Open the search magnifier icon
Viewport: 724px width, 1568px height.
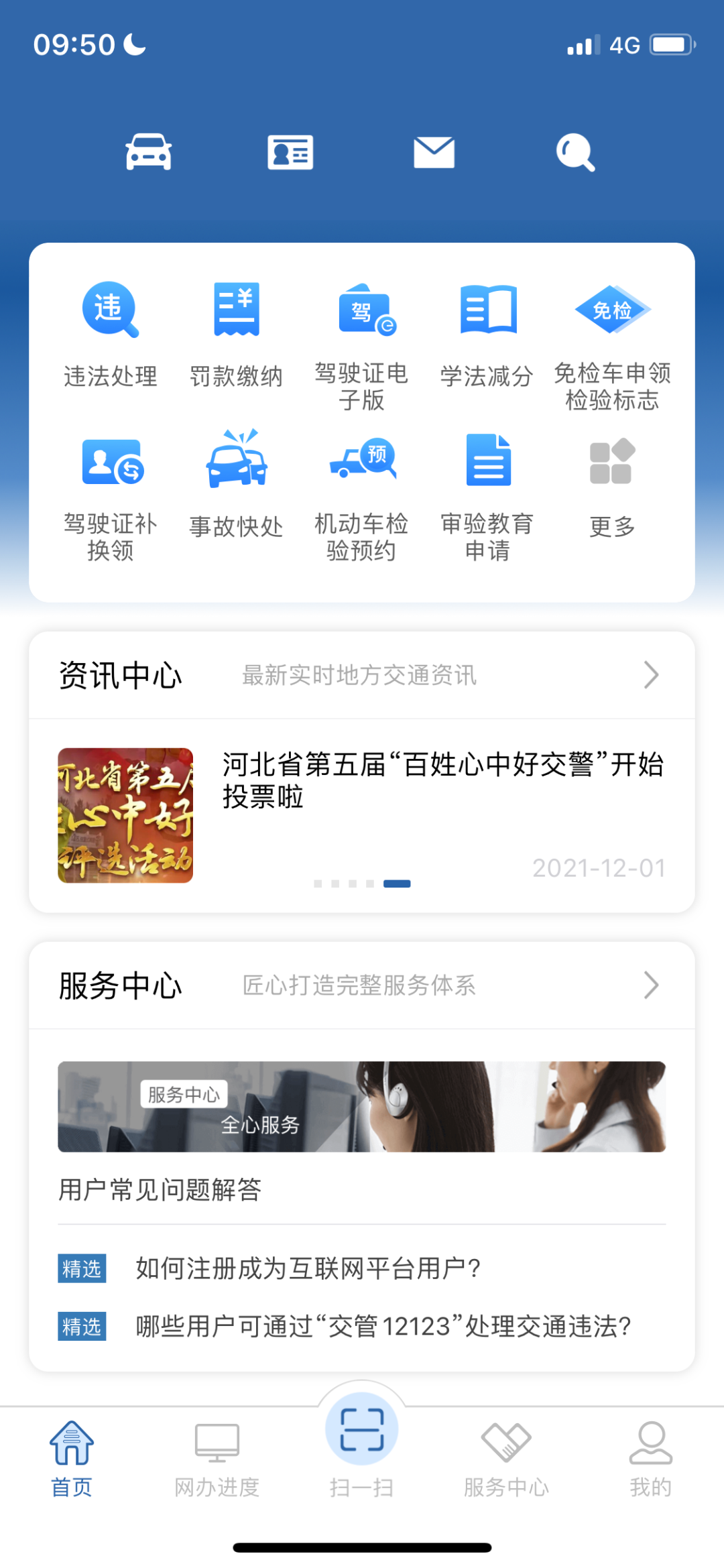[x=575, y=152]
